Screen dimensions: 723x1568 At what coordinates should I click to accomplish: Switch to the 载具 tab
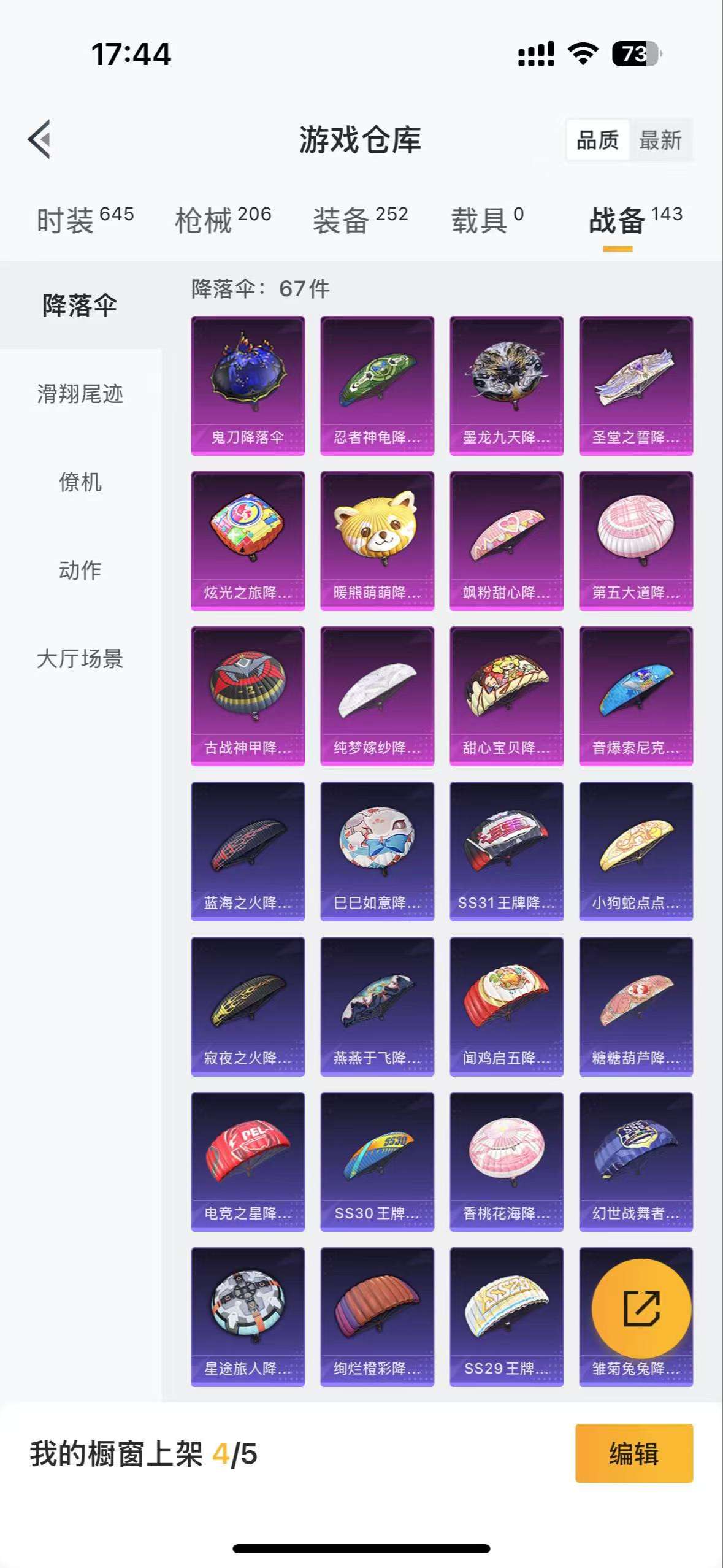(x=488, y=220)
